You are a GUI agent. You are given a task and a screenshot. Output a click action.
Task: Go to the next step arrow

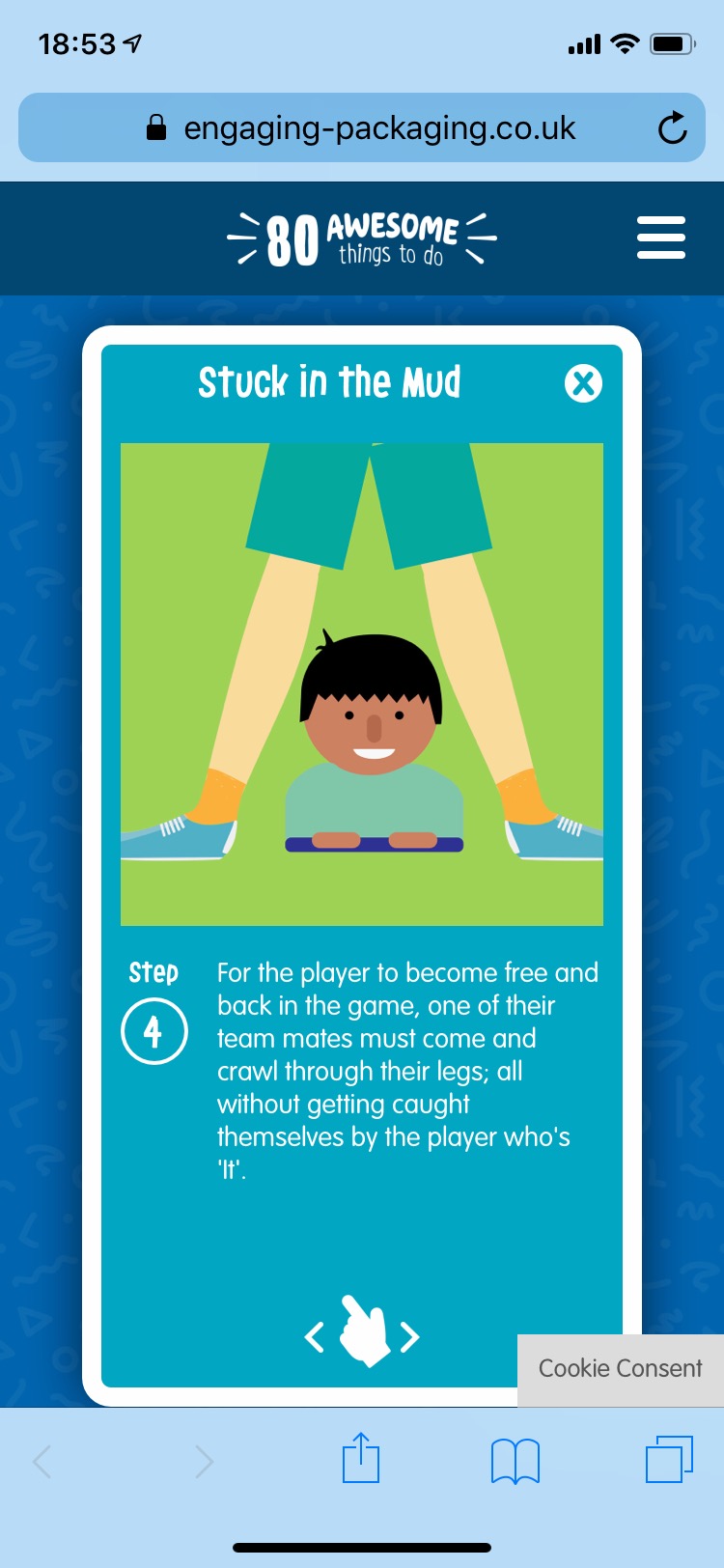coord(410,1337)
